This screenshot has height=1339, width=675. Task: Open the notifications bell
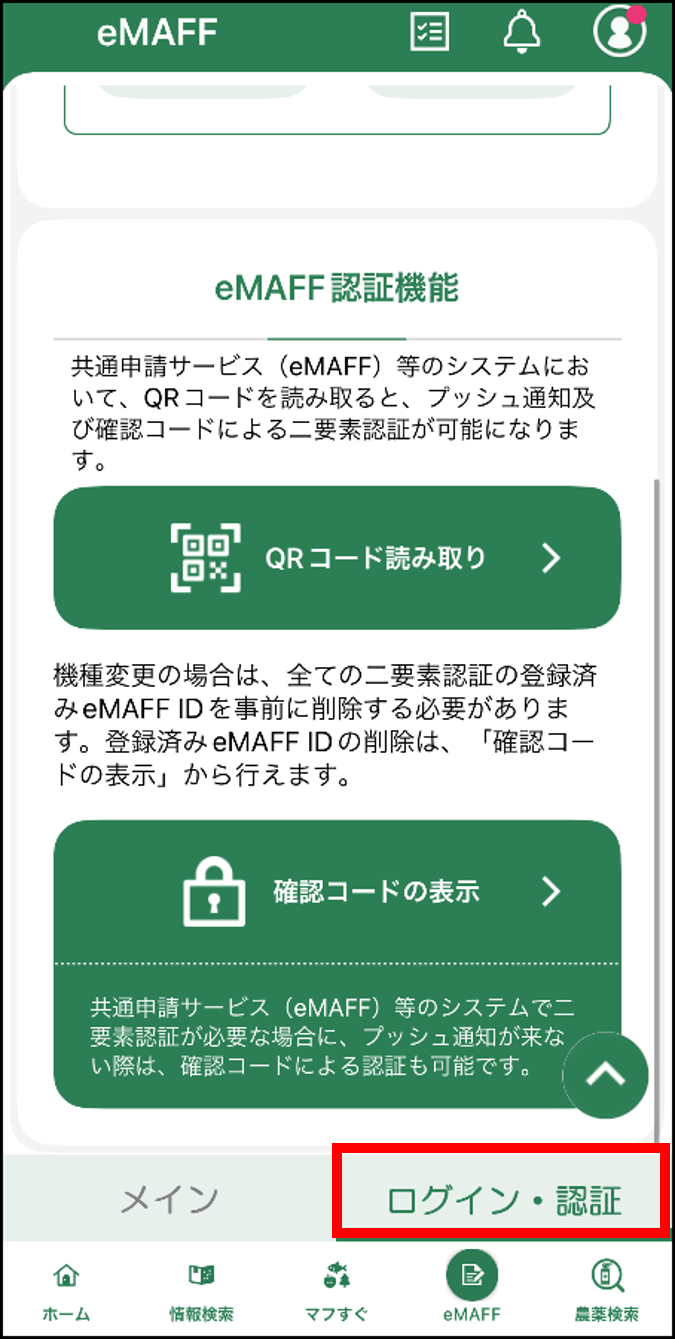click(x=520, y=32)
